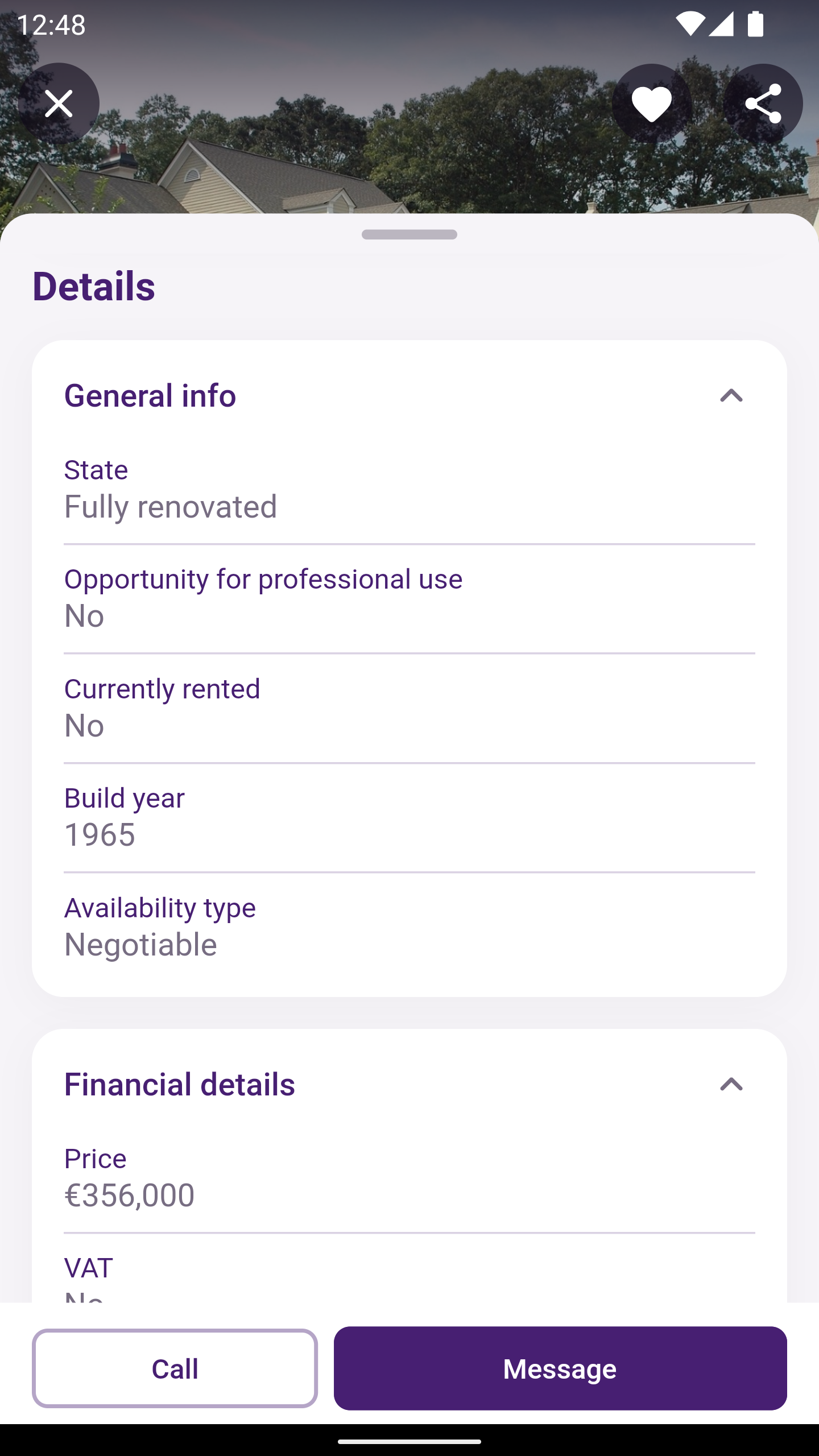The image size is (819, 1456).
Task: Select the Availability type Negotiable value
Action: tap(140, 944)
